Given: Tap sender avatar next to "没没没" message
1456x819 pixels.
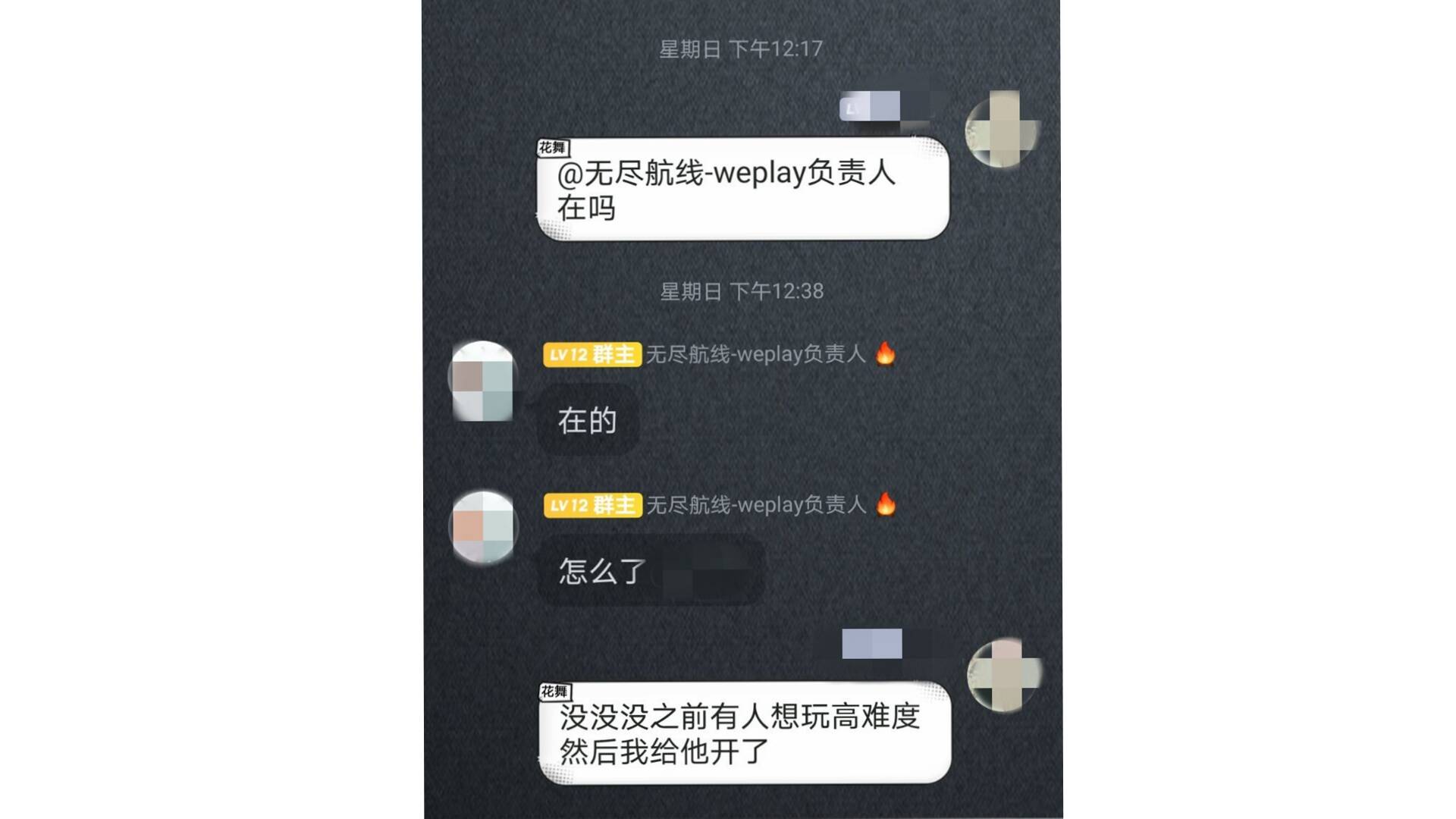Looking at the screenshot, I should point(1006,674).
